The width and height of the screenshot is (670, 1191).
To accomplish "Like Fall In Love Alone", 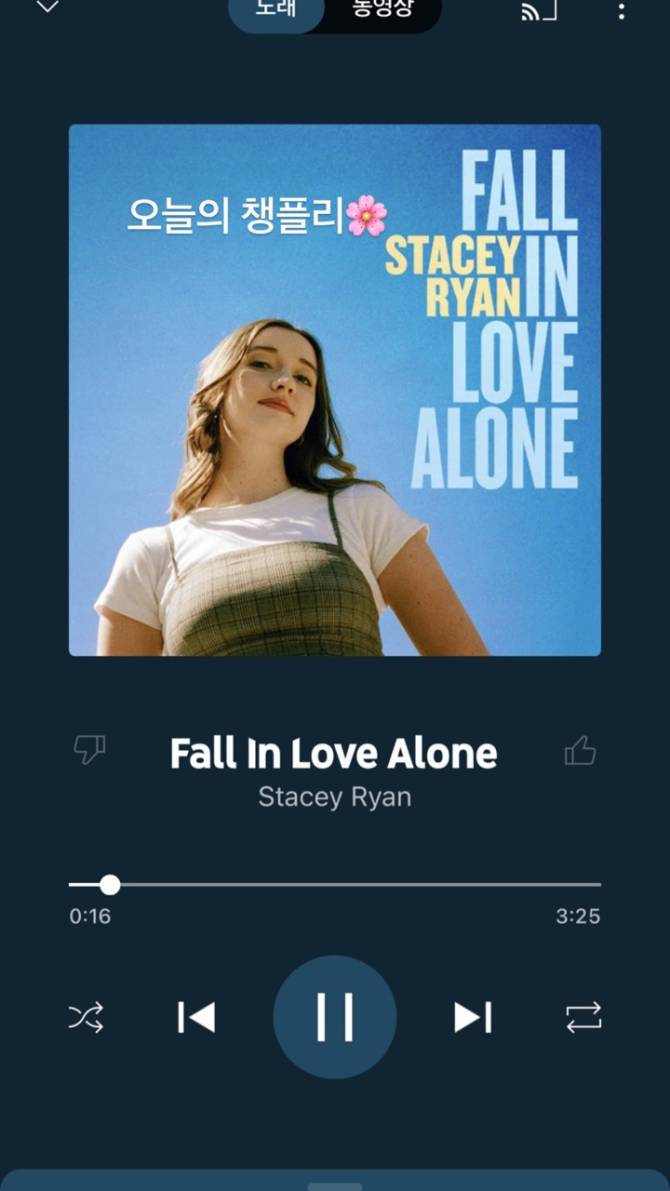I will [x=580, y=750].
